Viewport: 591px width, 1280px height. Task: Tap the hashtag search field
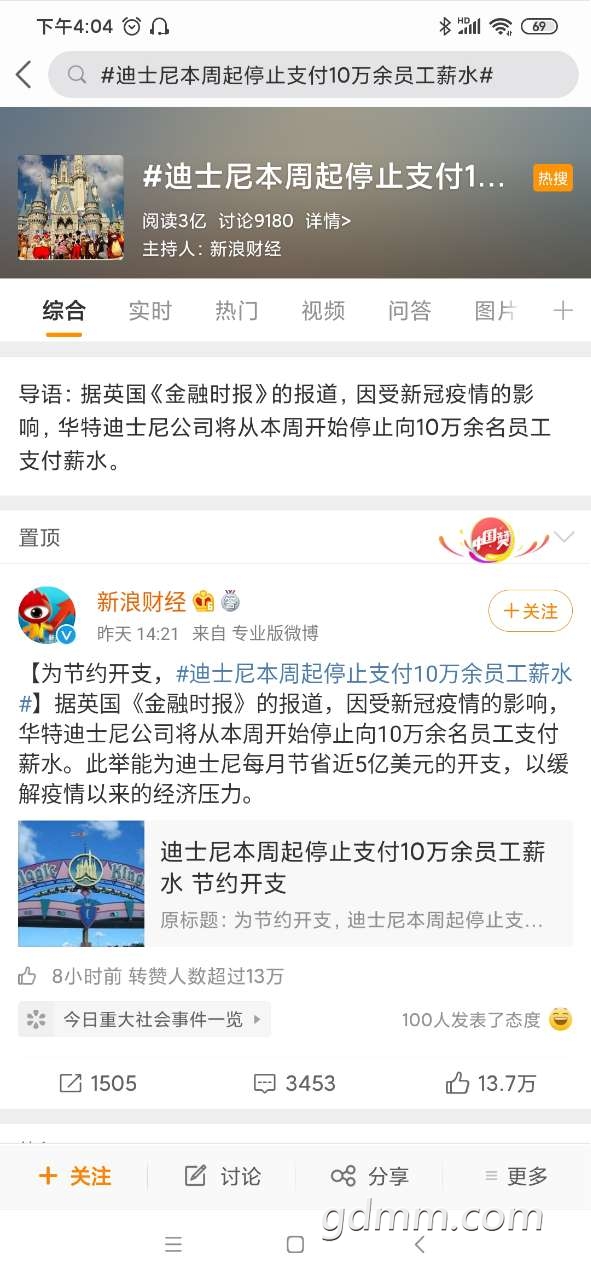[x=313, y=75]
